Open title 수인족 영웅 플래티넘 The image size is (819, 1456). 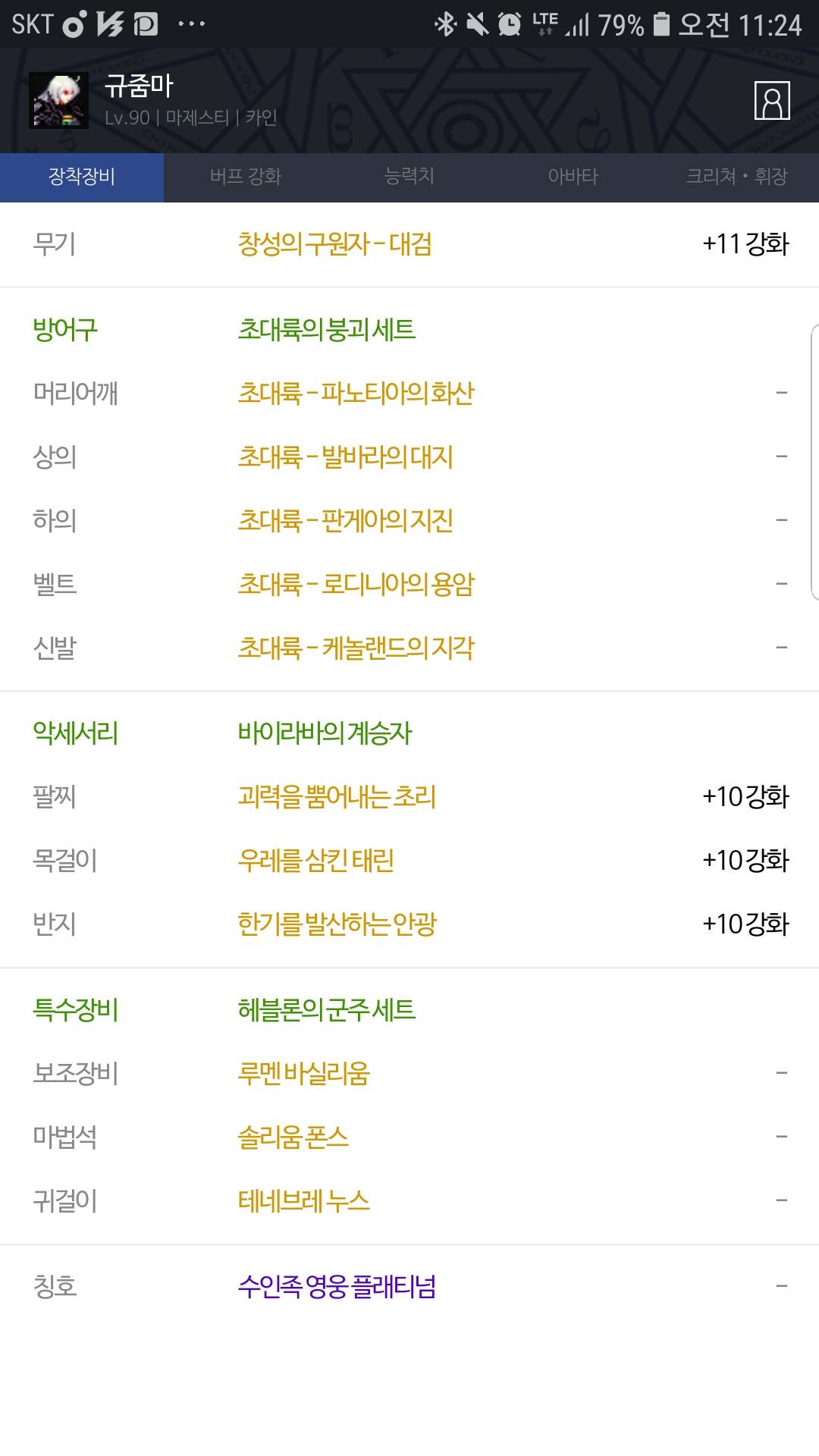[337, 1286]
